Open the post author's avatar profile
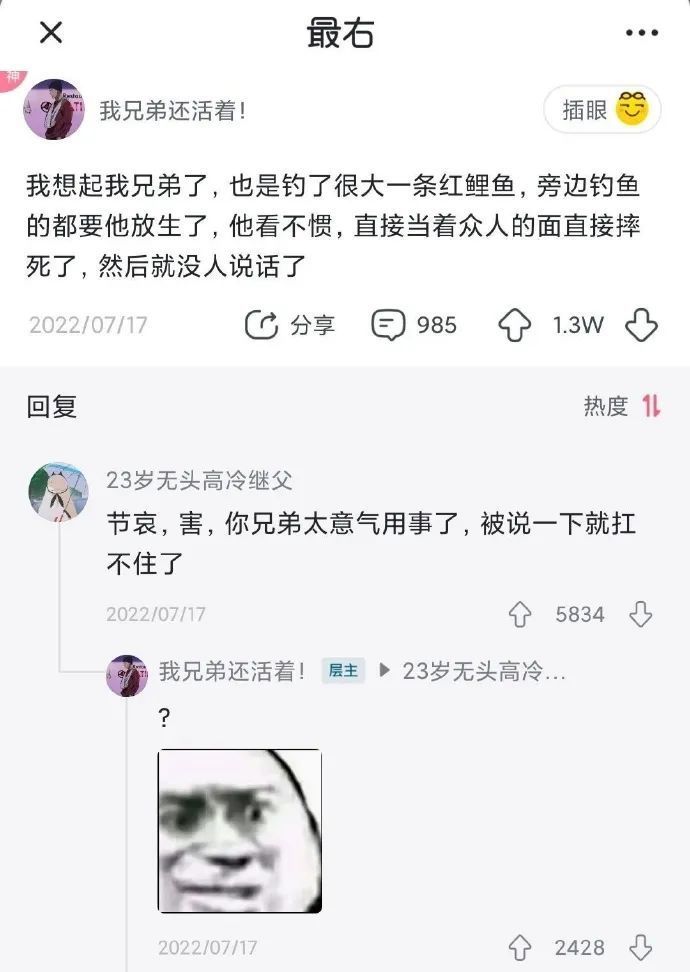Image resolution: width=690 pixels, height=972 pixels. point(53,110)
